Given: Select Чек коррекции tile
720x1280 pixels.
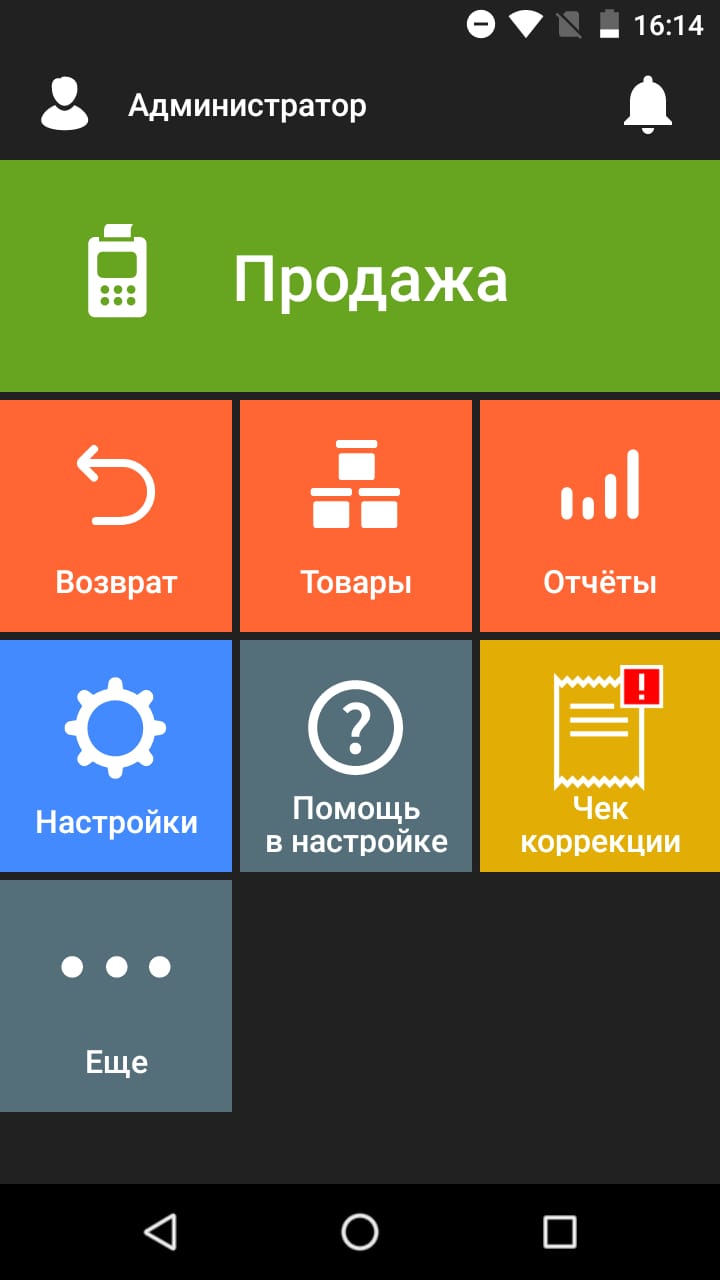Looking at the screenshot, I should [600, 756].
